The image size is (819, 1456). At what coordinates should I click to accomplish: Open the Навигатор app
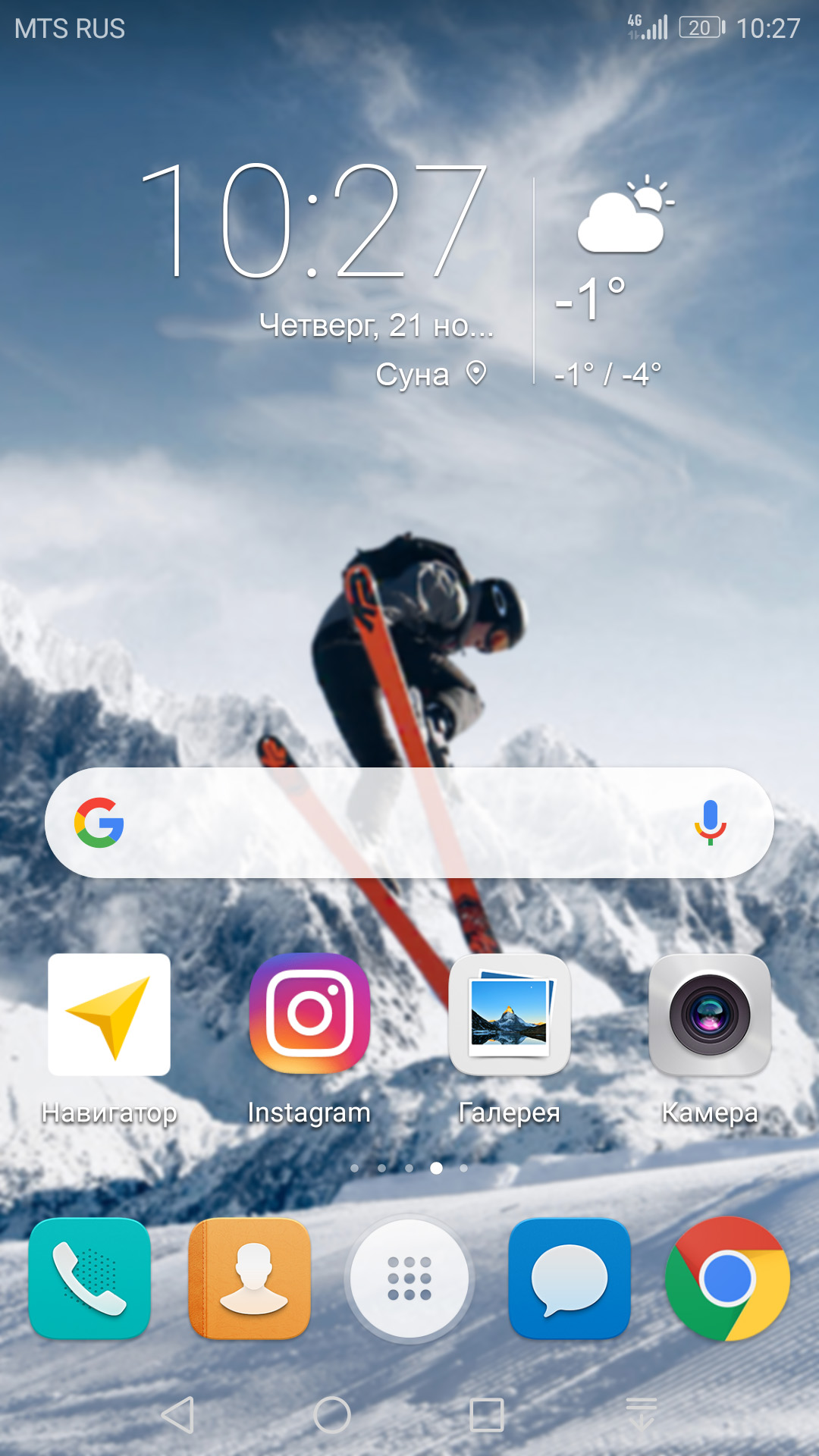pyautogui.click(x=109, y=1015)
